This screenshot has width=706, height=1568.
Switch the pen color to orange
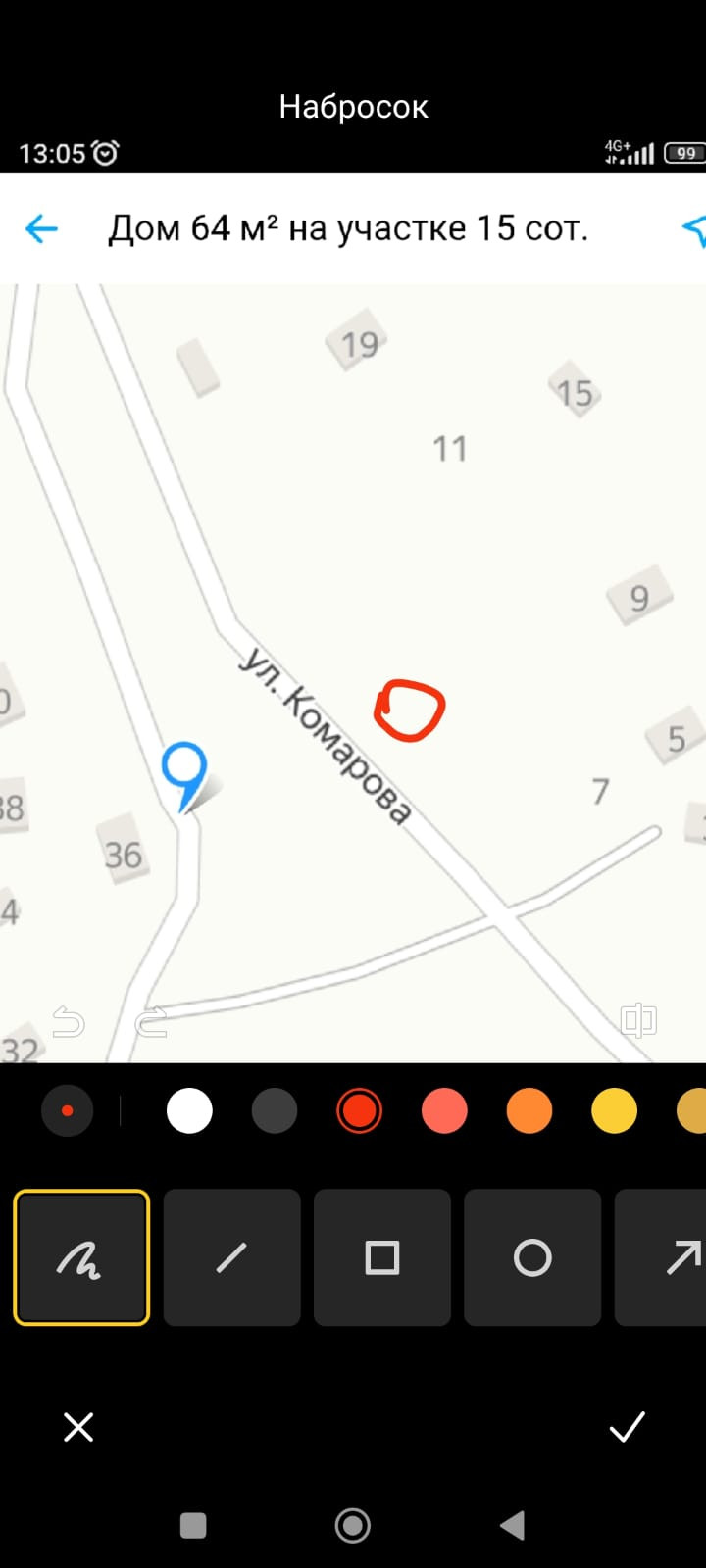click(529, 1111)
